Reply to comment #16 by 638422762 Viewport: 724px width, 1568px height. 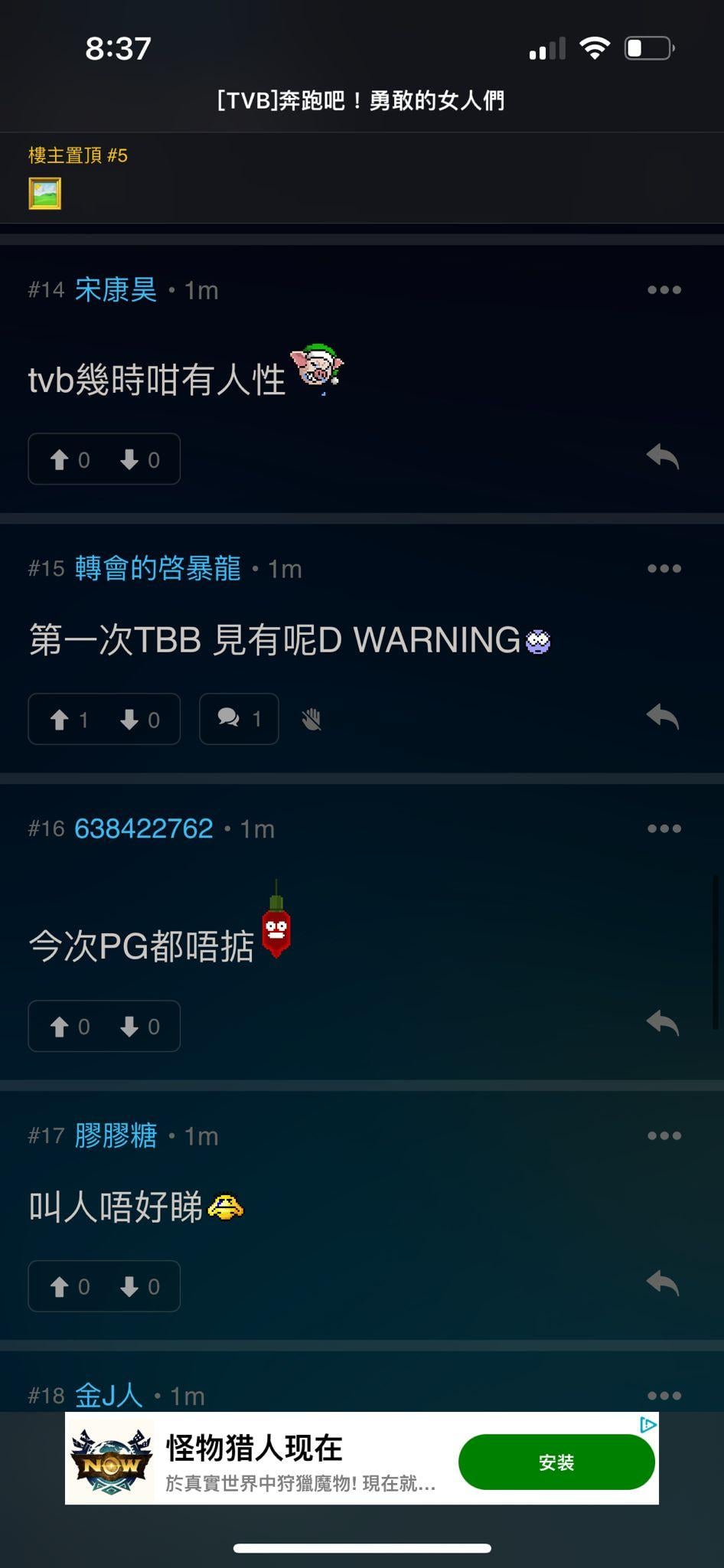(x=663, y=1024)
